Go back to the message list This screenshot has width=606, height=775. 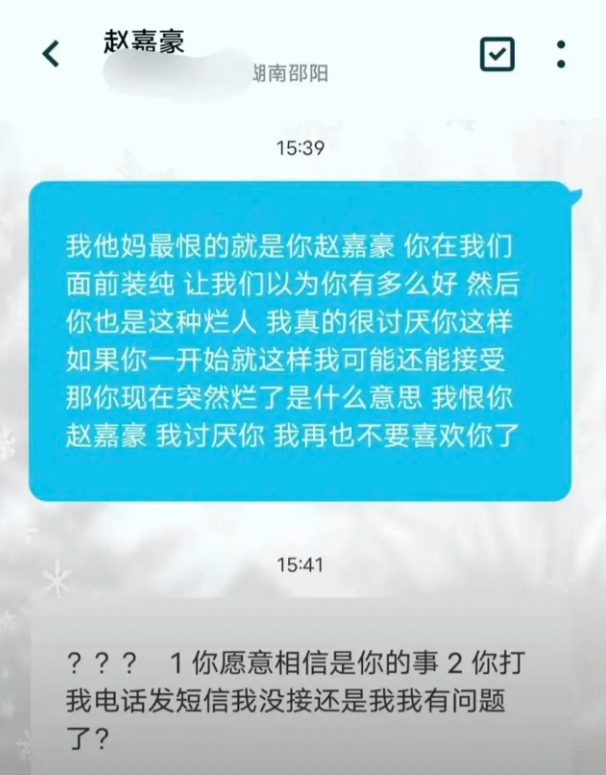point(51,54)
